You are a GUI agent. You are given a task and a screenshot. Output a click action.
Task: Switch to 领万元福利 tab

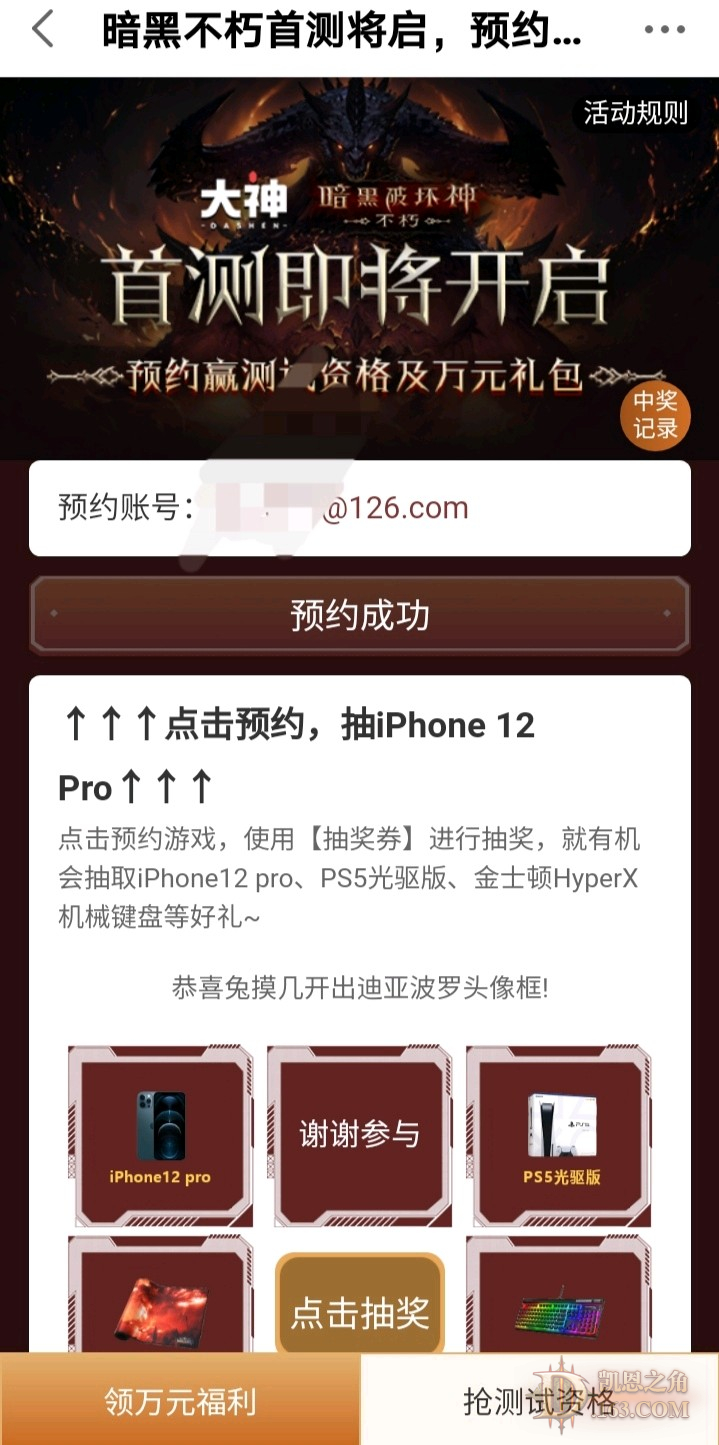pyautogui.click(x=180, y=1401)
